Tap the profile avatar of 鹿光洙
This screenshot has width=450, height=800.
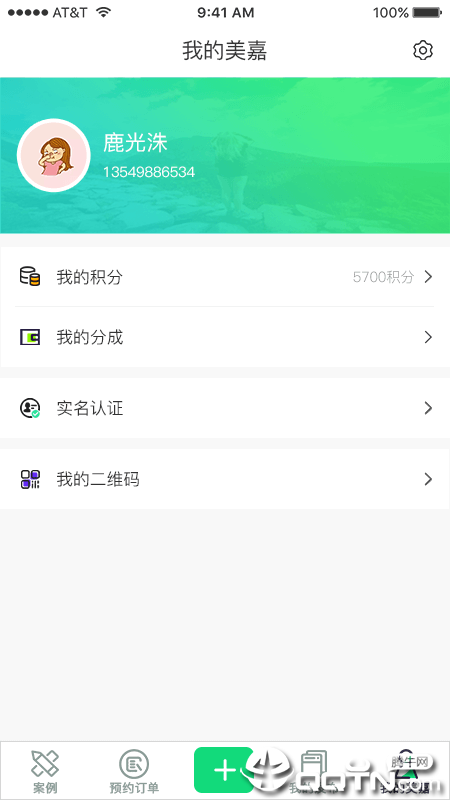[x=54, y=155]
